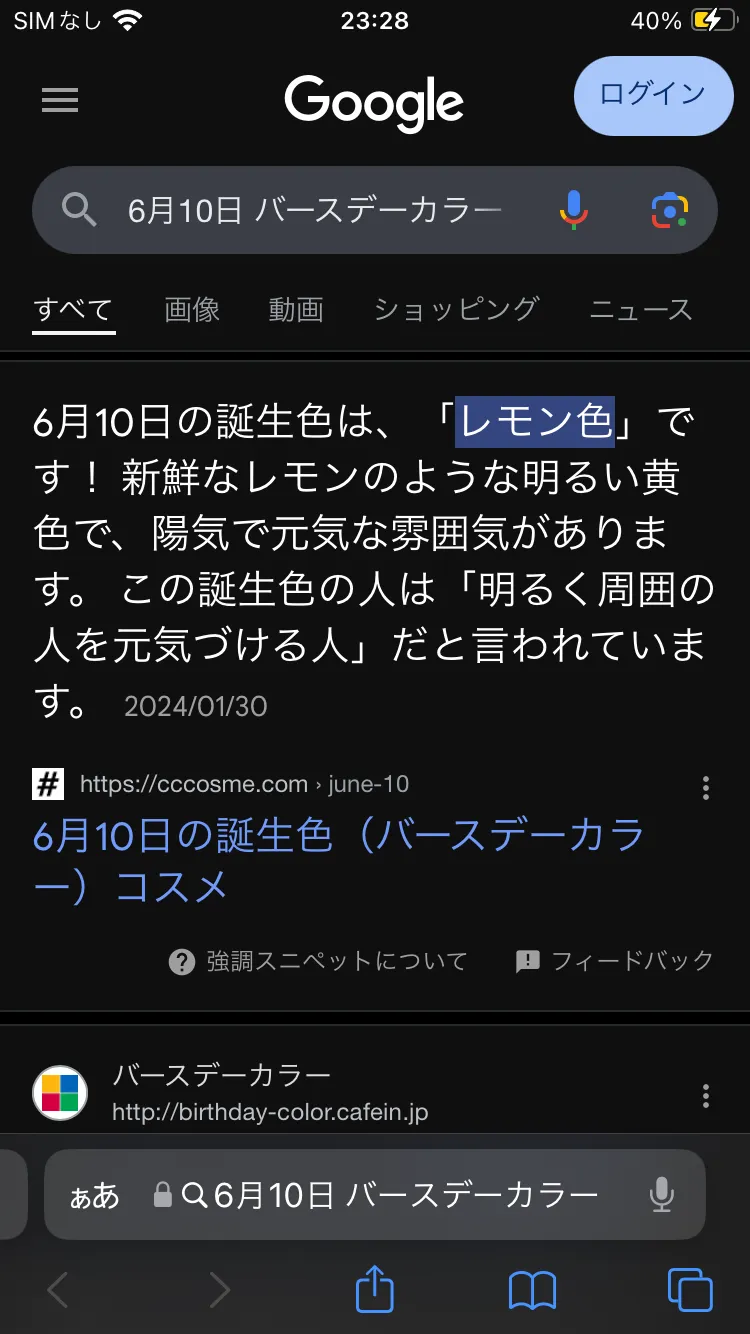The width and height of the screenshot is (750, 1334).
Task: Open the options menu for the バースデーカラー result
Action: tap(706, 1096)
